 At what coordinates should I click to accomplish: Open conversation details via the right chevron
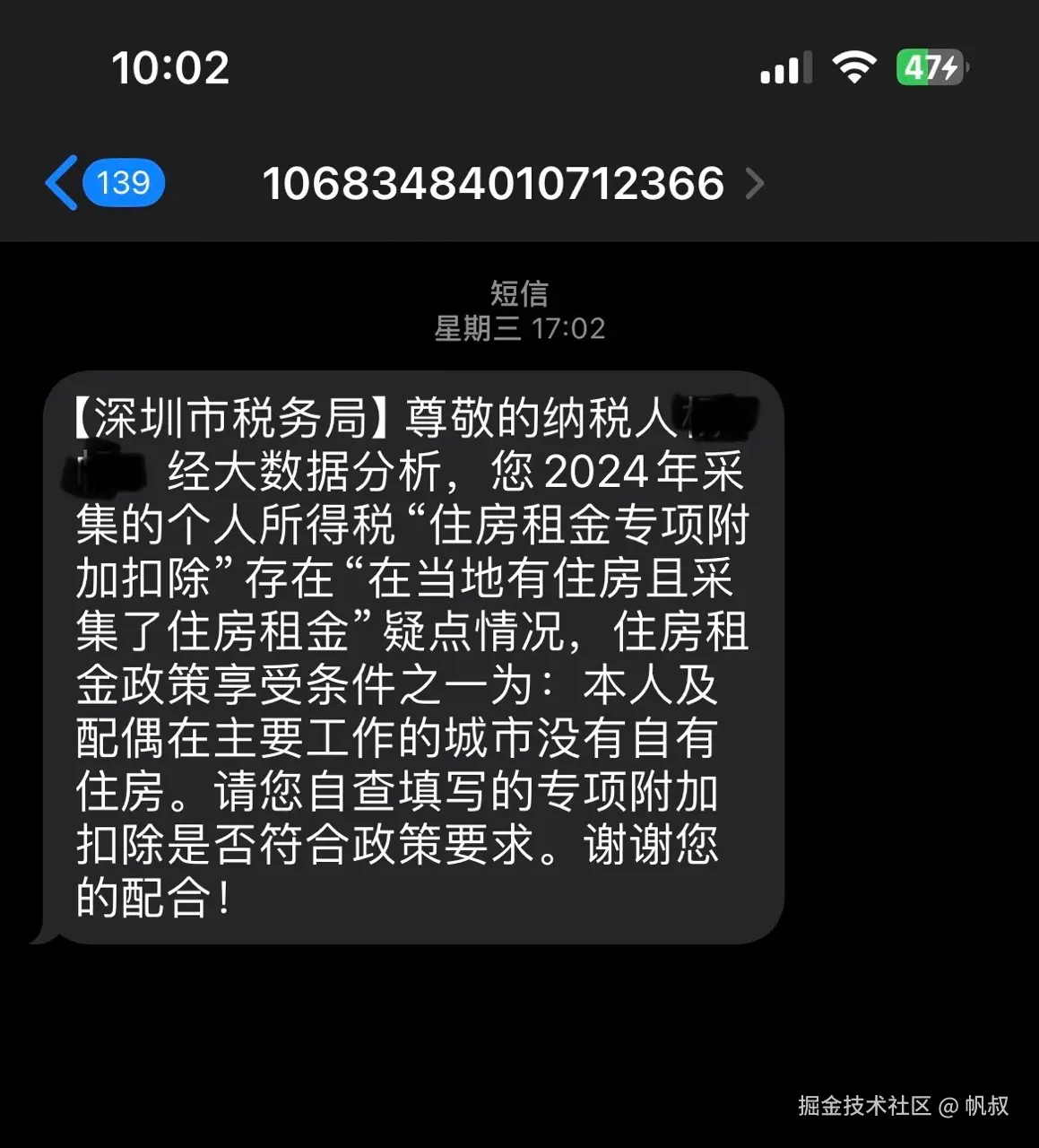click(756, 183)
